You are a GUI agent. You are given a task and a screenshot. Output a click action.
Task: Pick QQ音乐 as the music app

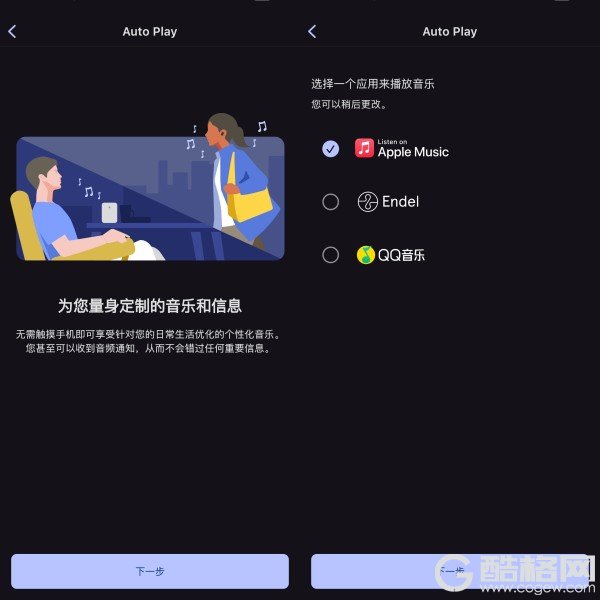click(331, 255)
